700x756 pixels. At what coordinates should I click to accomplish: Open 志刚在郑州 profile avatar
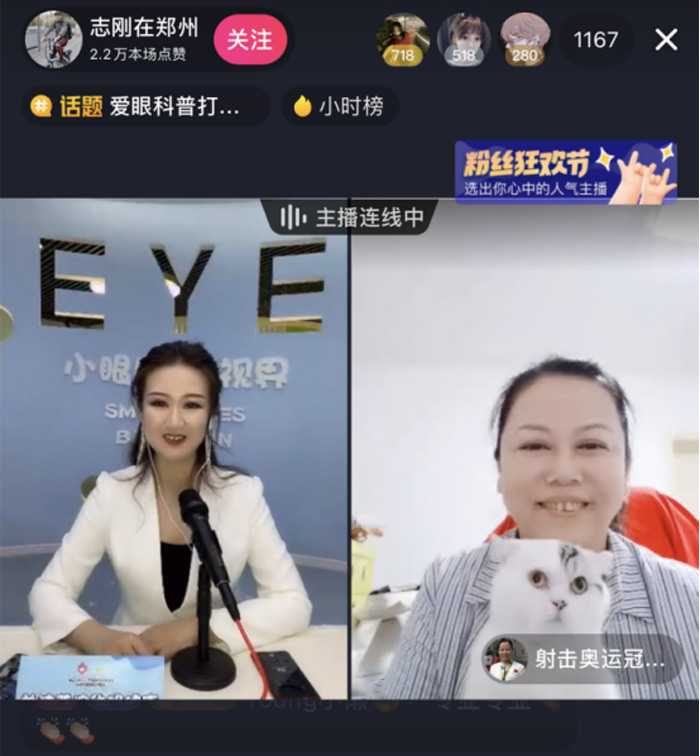click(53, 40)
